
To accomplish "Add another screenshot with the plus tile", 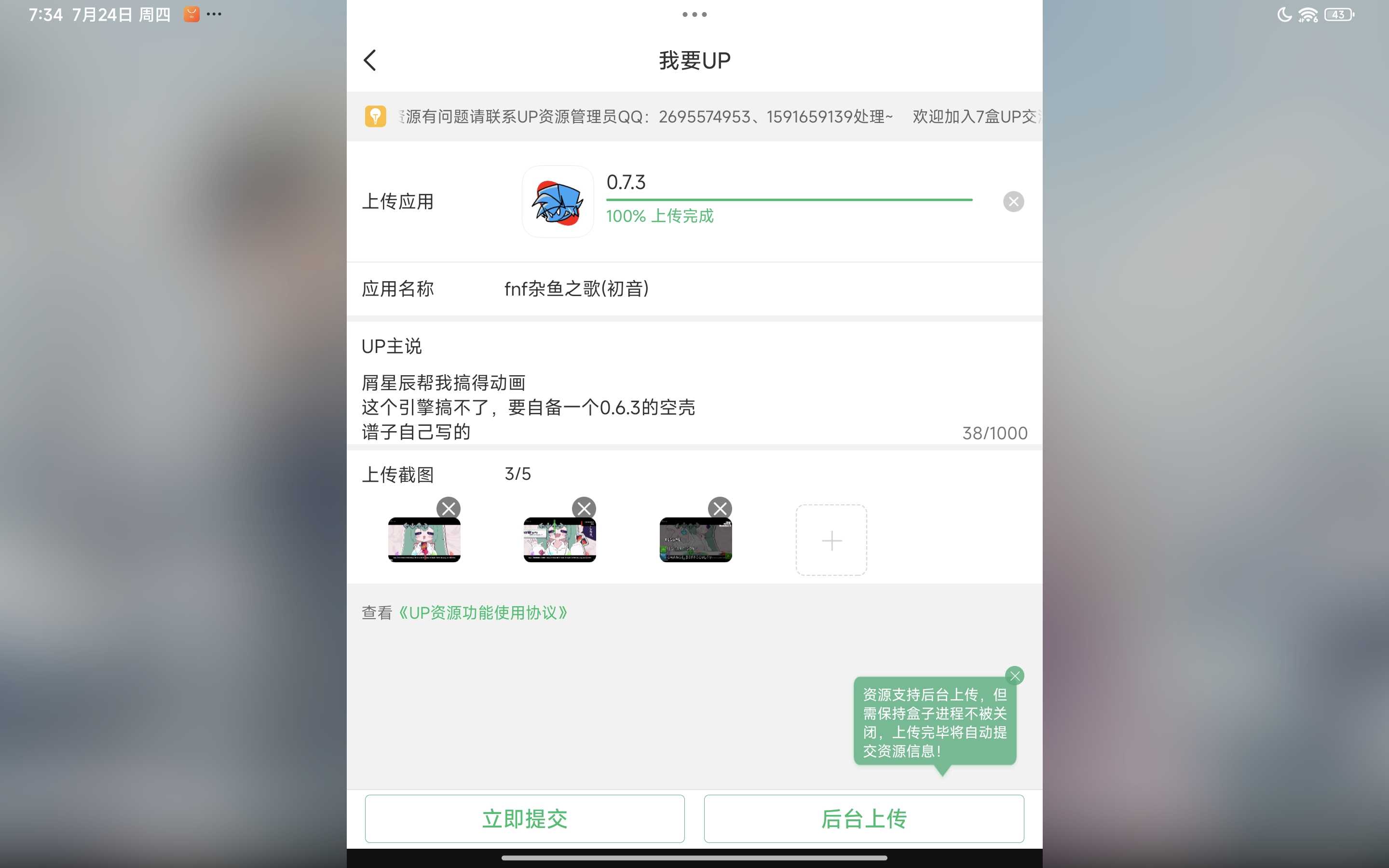I will [831, 540].
